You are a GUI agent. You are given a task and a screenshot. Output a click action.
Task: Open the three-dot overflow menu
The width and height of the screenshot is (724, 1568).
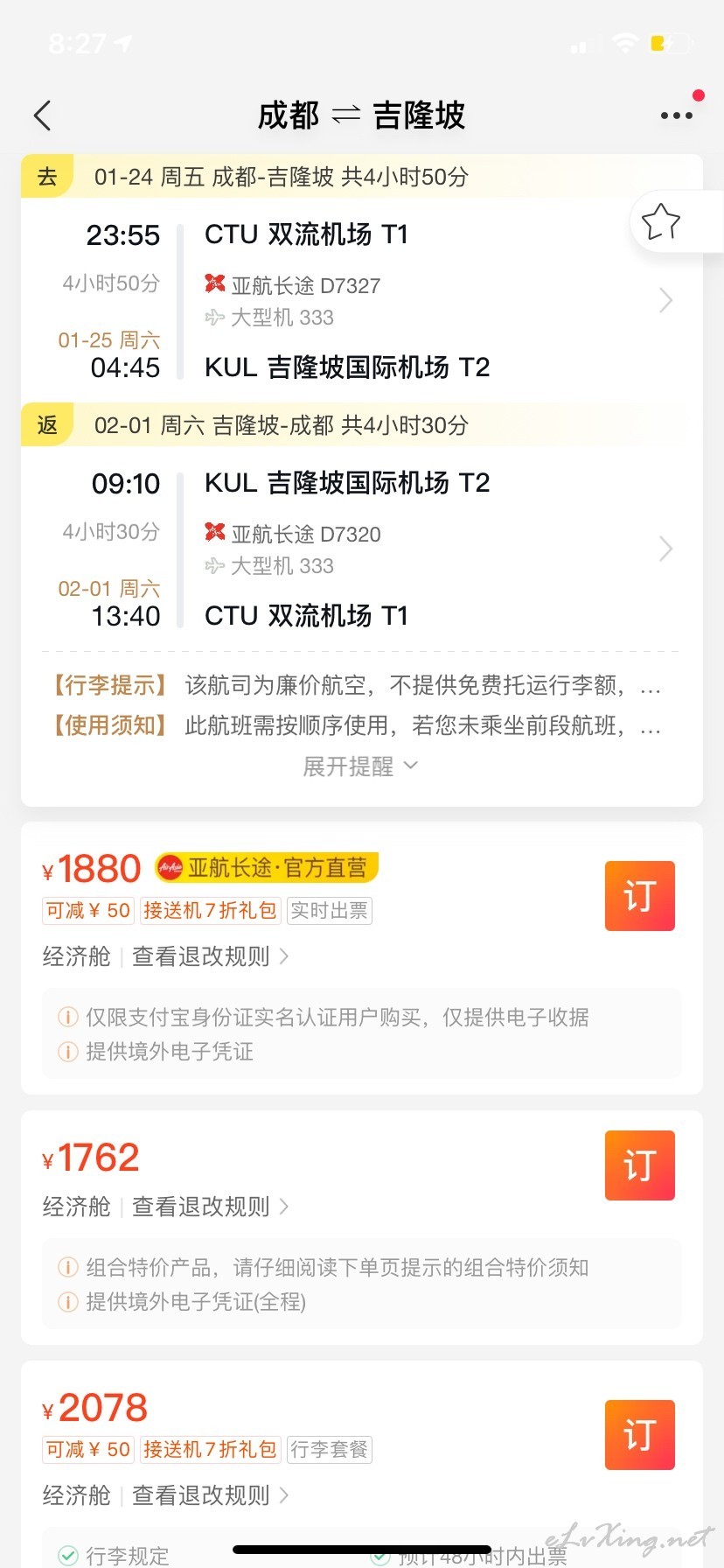676,115
